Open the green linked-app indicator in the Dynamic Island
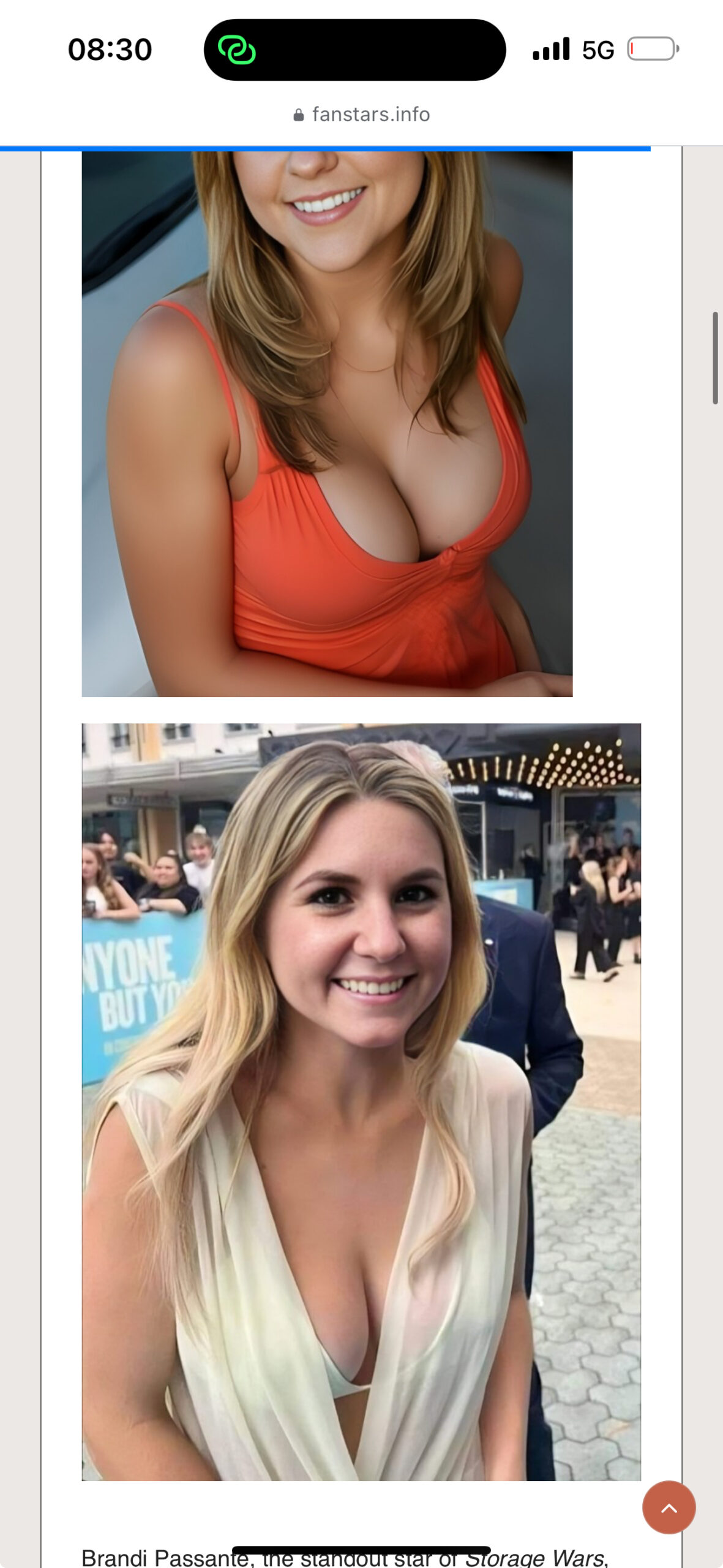723x1568 pixels. click(237, 50)
